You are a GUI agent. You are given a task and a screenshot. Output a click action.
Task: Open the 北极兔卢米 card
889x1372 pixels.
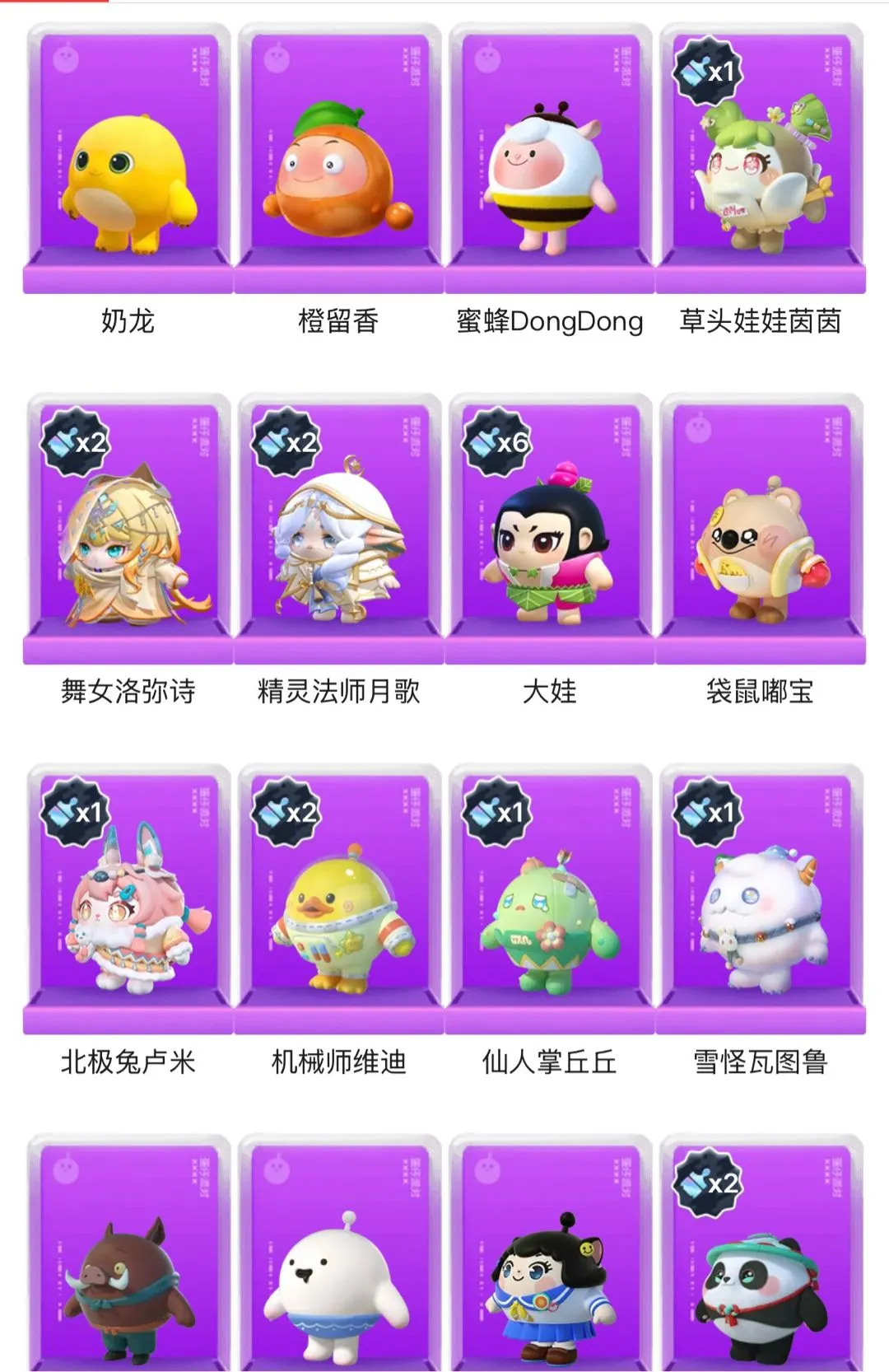click(x=128, y=906)
